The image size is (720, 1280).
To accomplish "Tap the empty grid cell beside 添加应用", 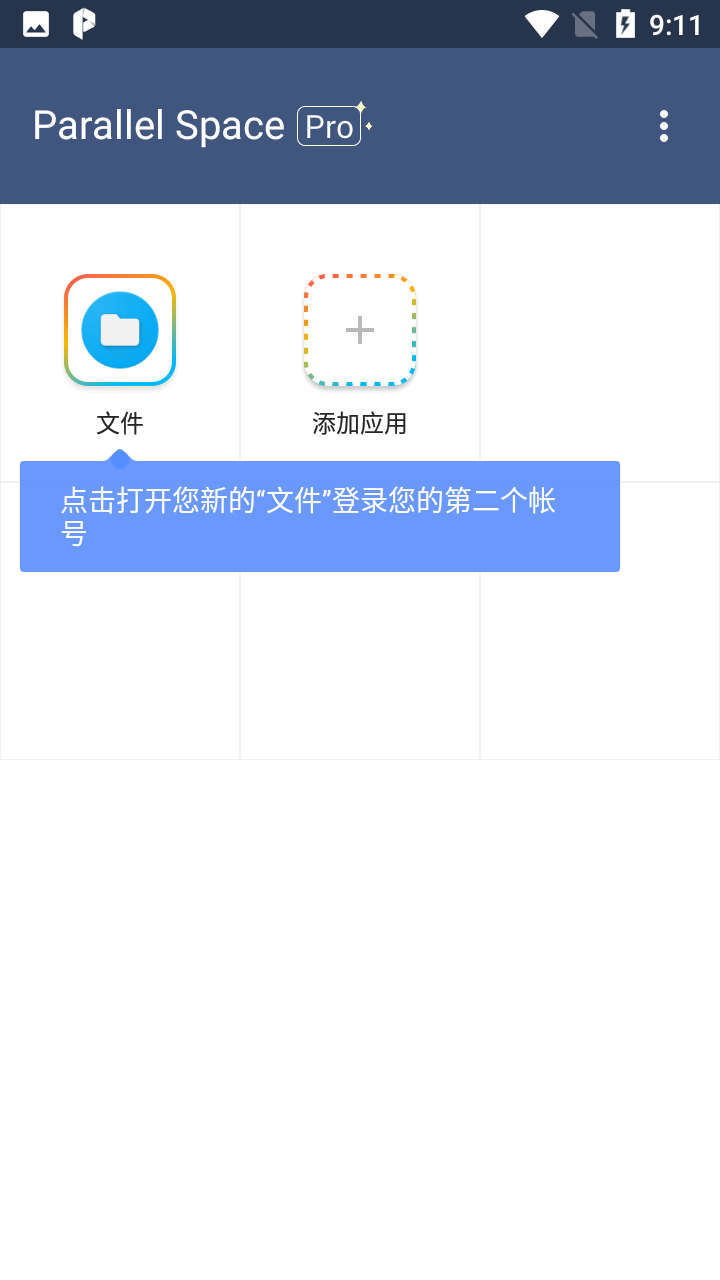I will click(x=600, y=340).
